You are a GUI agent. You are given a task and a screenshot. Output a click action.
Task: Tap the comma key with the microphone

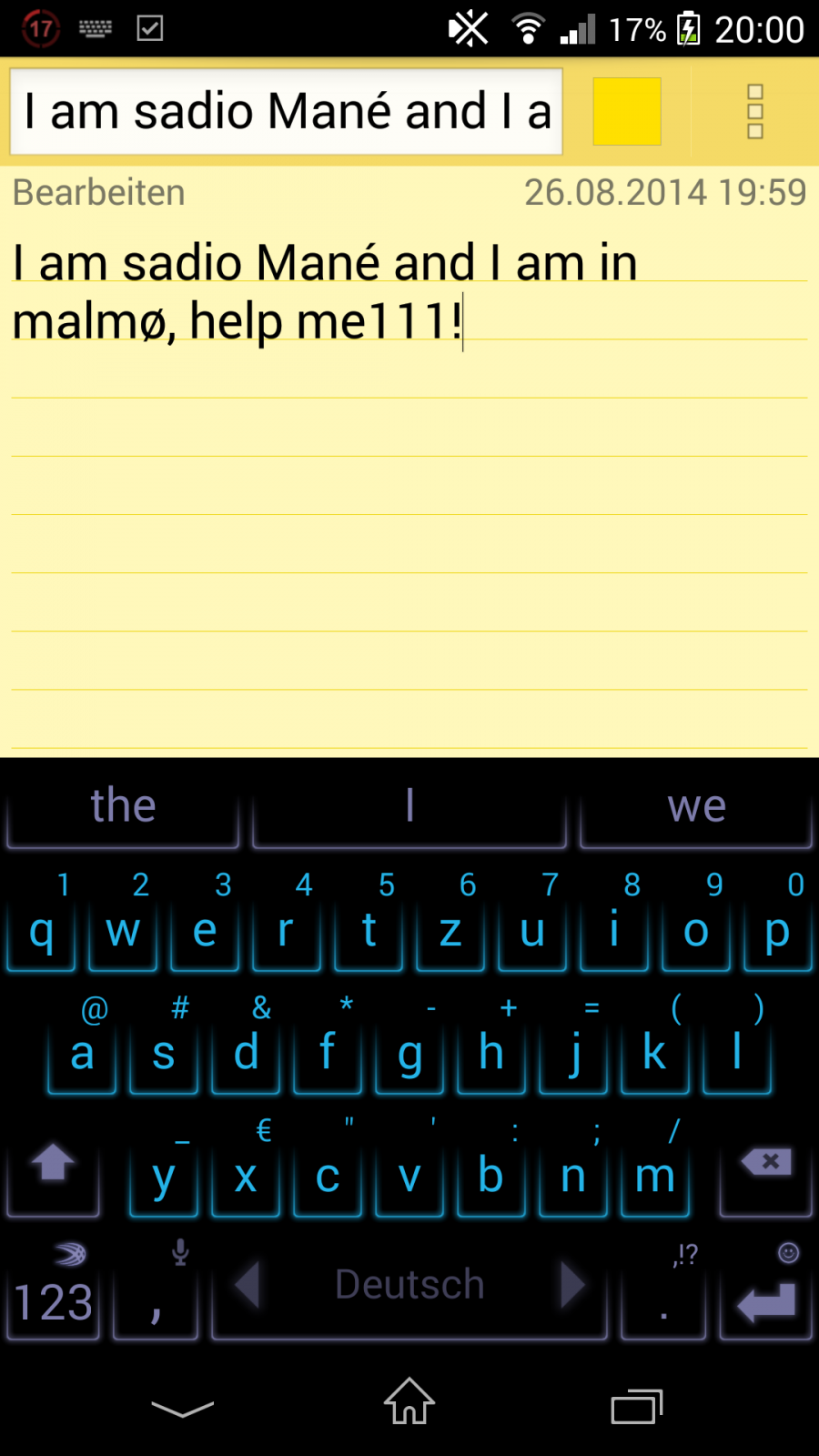pos(156,1289)
